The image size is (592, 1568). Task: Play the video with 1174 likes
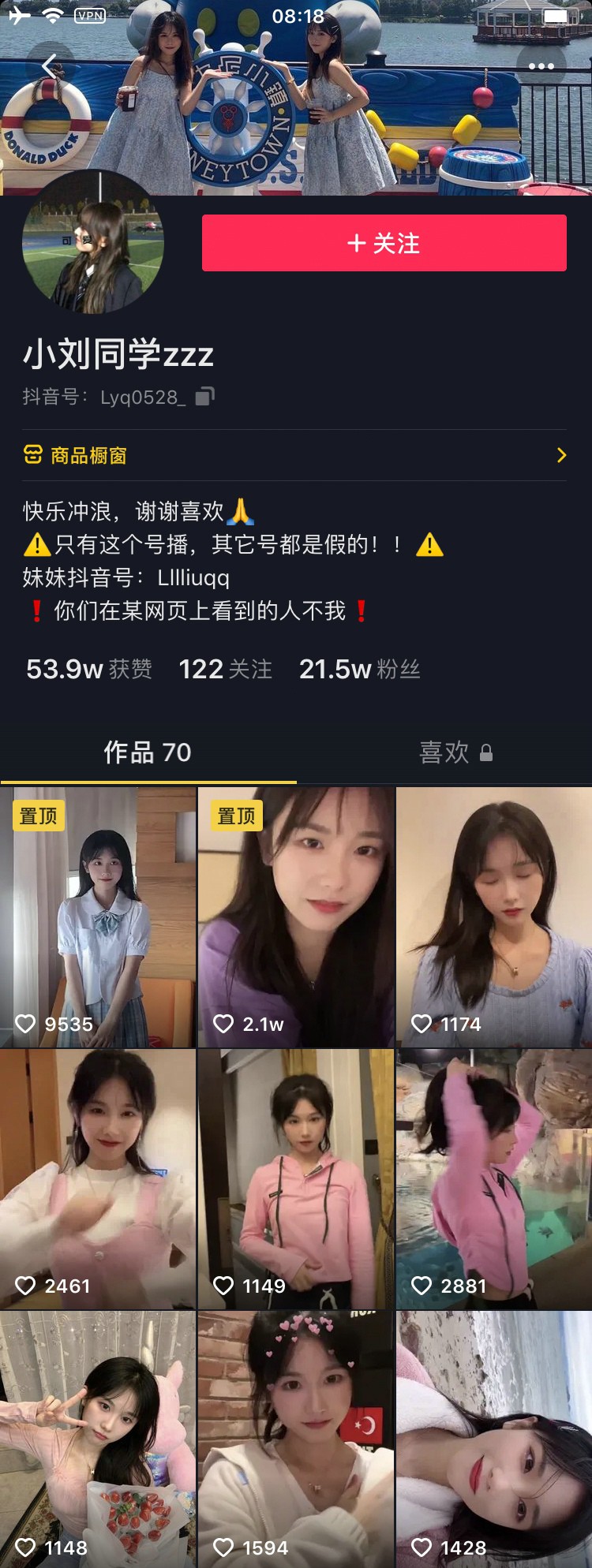(x=494, y=917)
